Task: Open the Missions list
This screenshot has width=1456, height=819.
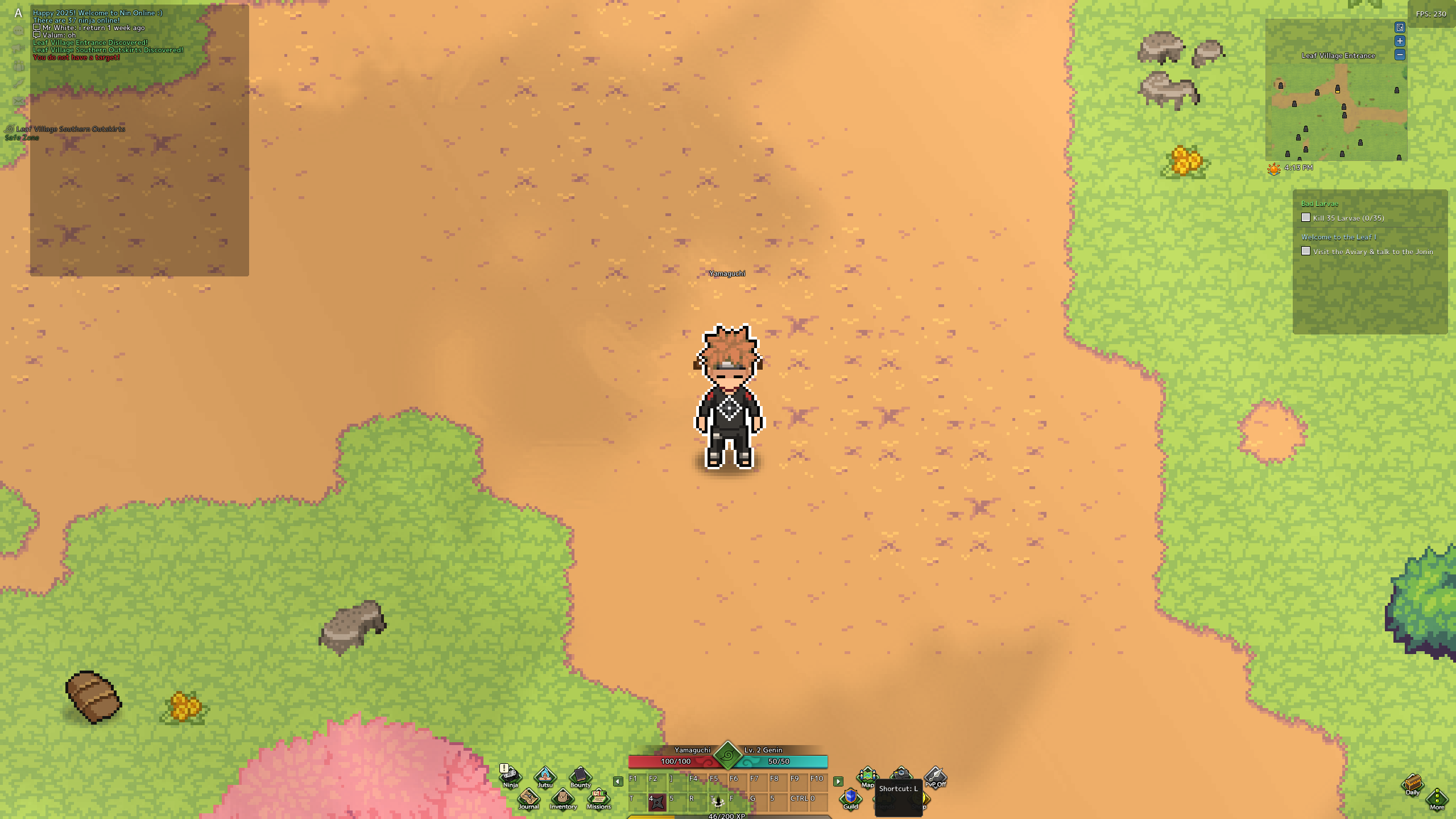Action: tap(598, 797)
